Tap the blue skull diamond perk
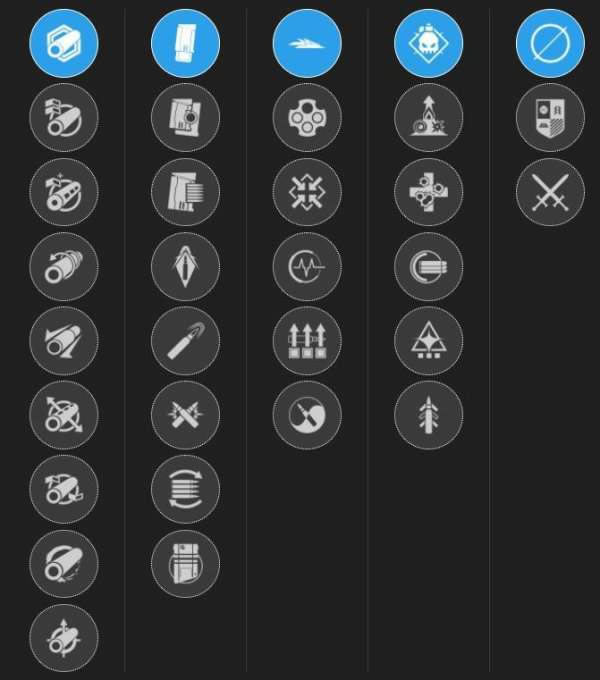Viewport: 600px width, 680px height. pos(429,44)
